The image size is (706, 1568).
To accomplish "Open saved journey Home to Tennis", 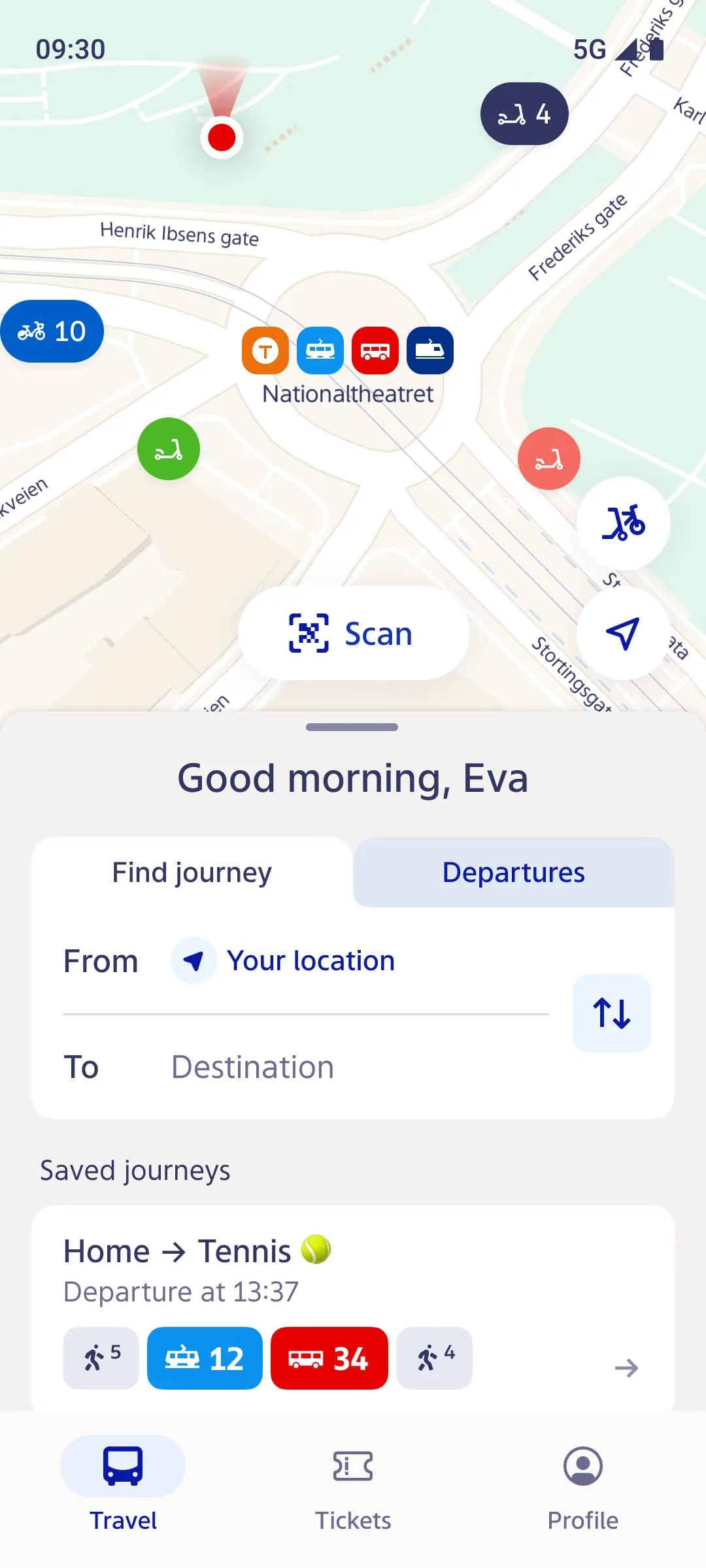I will (353, 1307).
